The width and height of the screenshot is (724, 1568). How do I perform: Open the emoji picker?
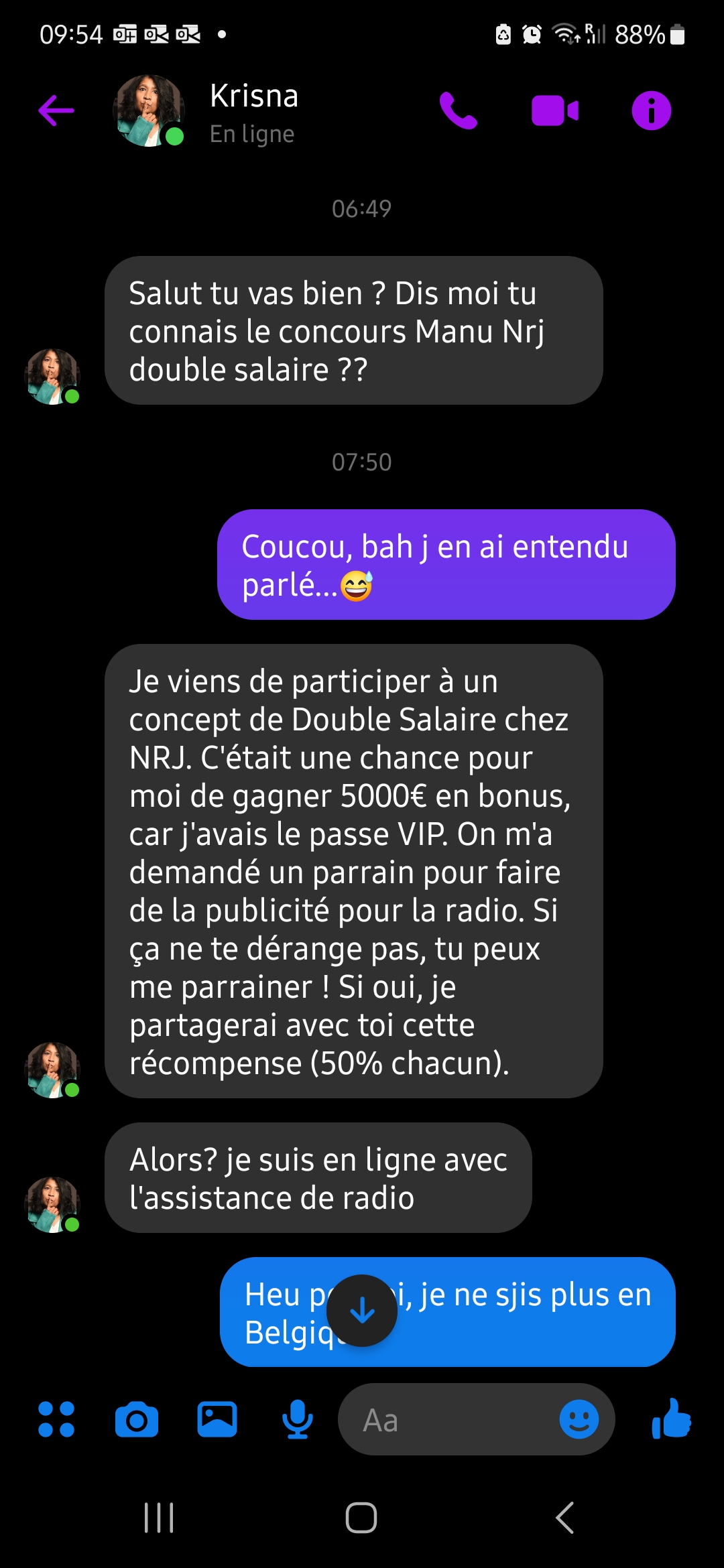[x=579, y=1419]
